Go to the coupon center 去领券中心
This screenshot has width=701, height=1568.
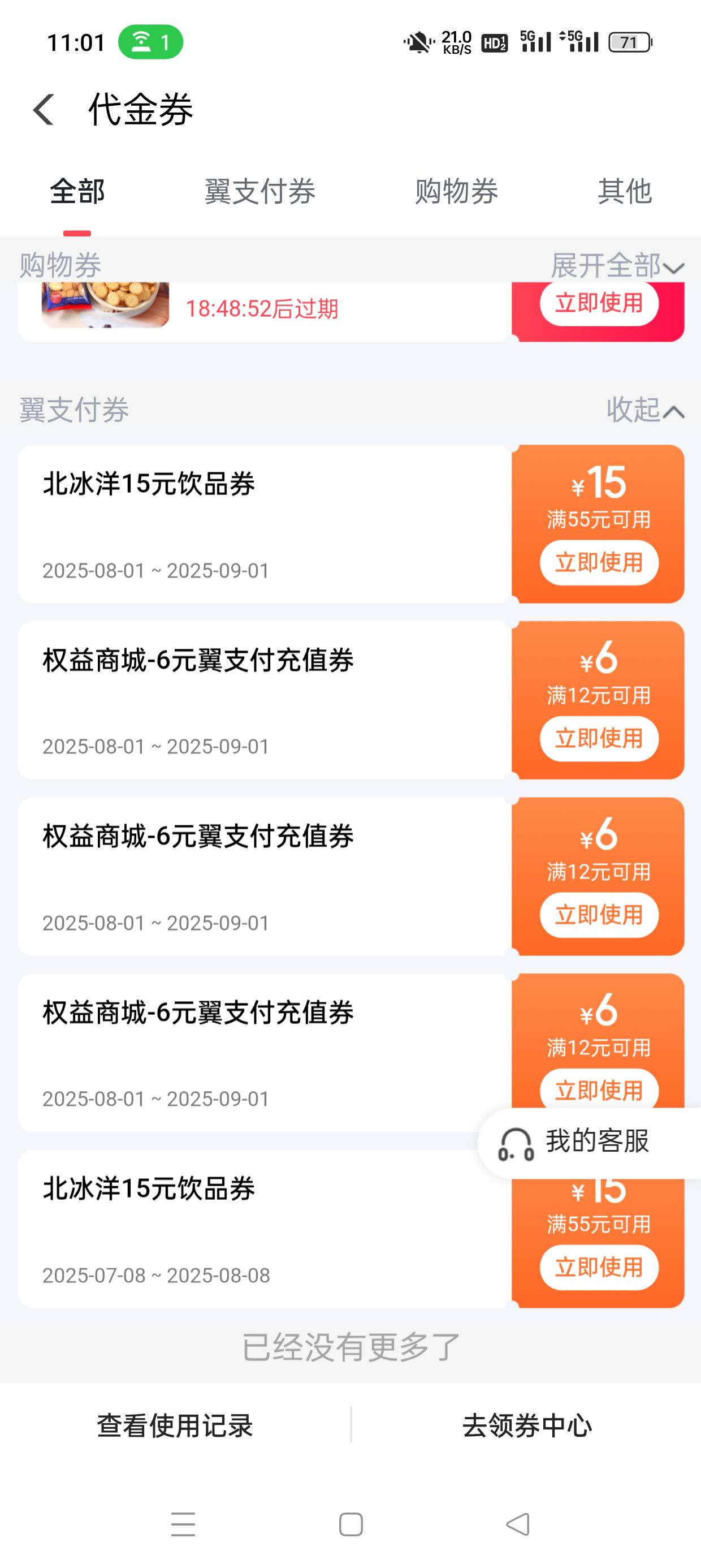527,1425
